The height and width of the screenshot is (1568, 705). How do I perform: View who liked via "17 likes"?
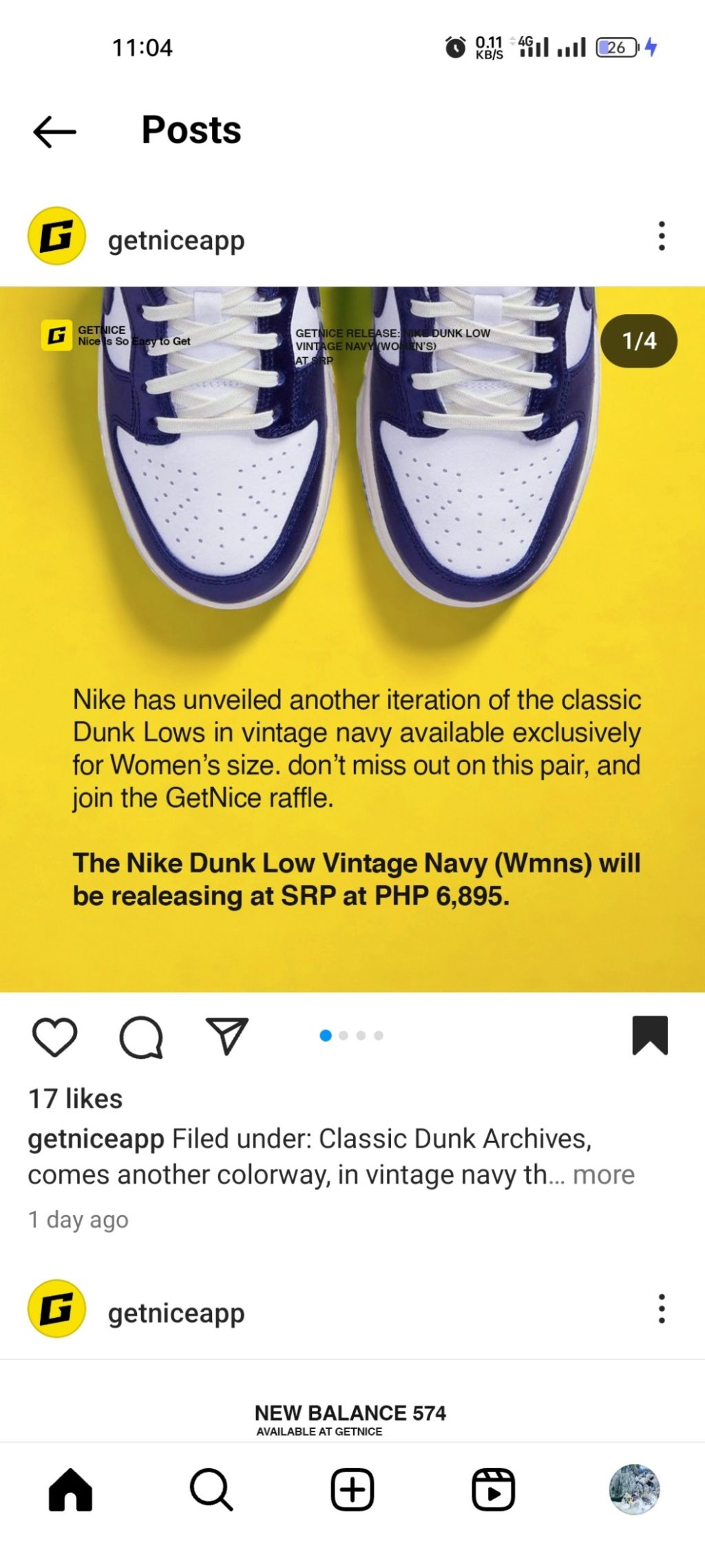point(76,1099)
